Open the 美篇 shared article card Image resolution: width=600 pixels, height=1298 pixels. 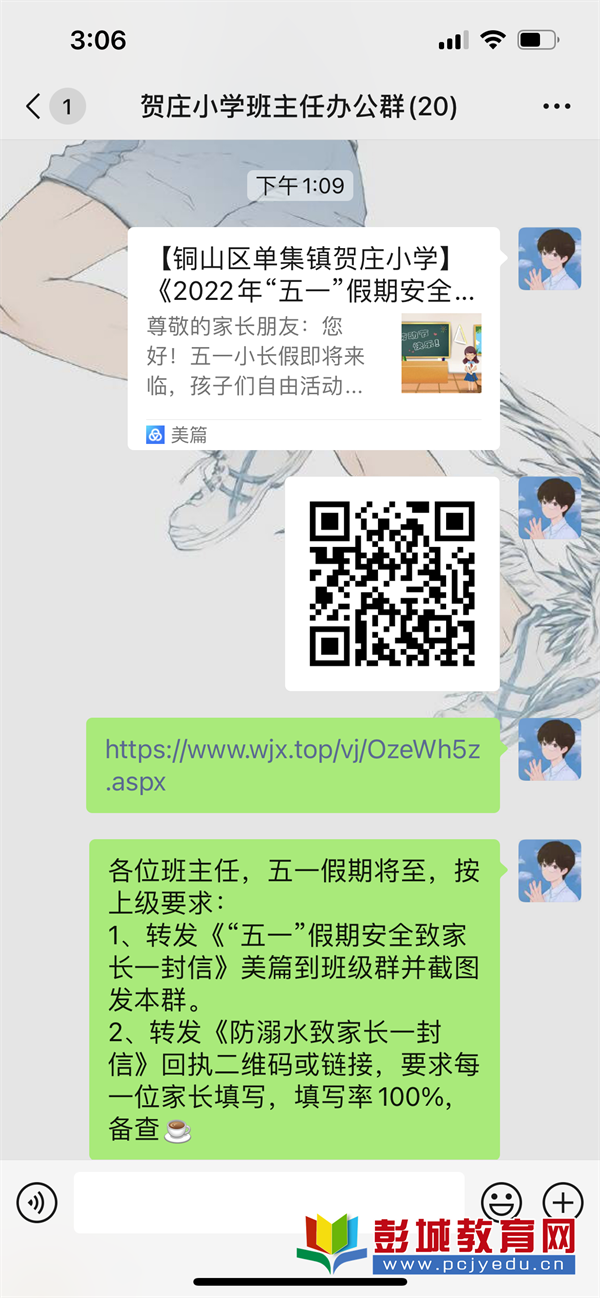pos(313,338)
